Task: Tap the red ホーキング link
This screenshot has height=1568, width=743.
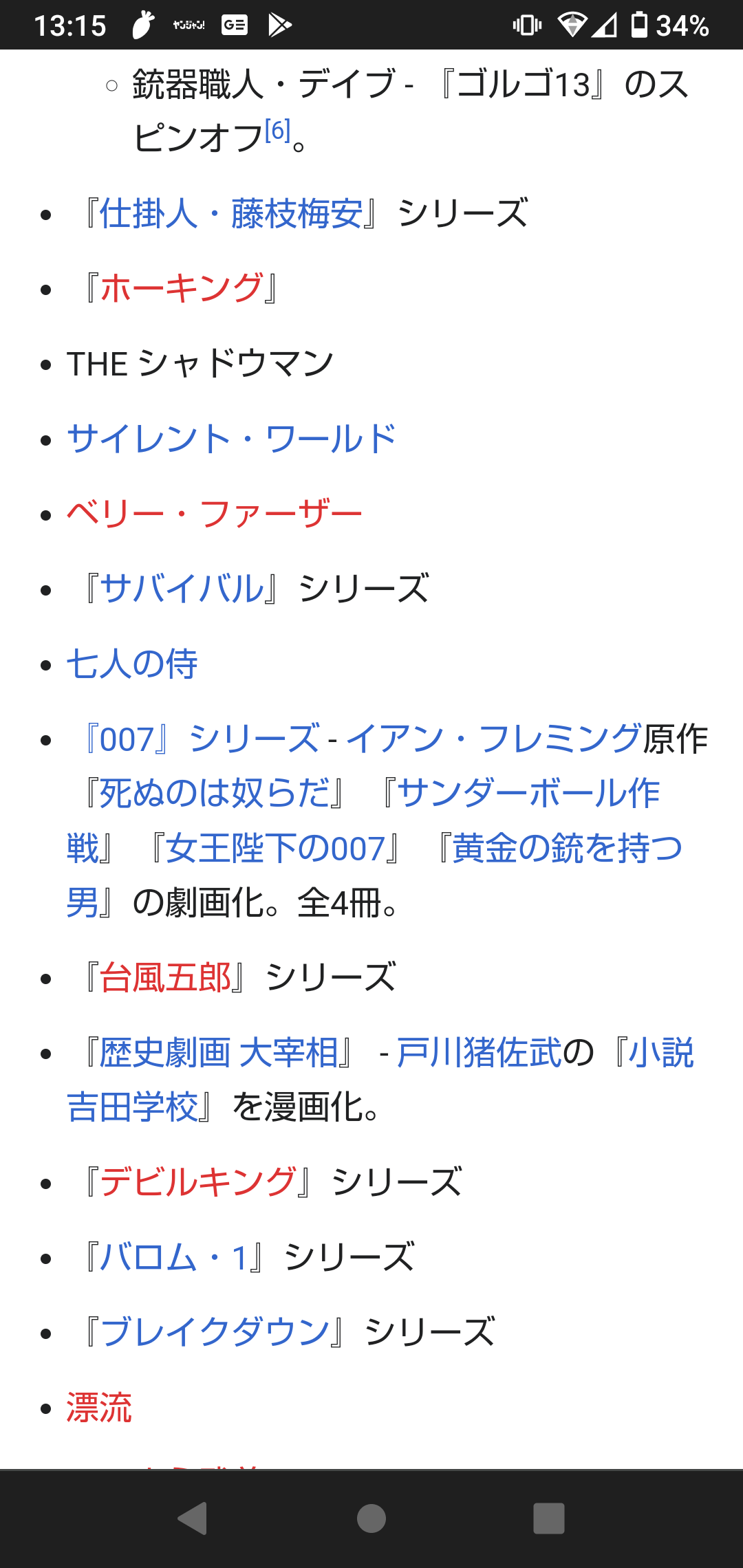Action: click(182, 288)
